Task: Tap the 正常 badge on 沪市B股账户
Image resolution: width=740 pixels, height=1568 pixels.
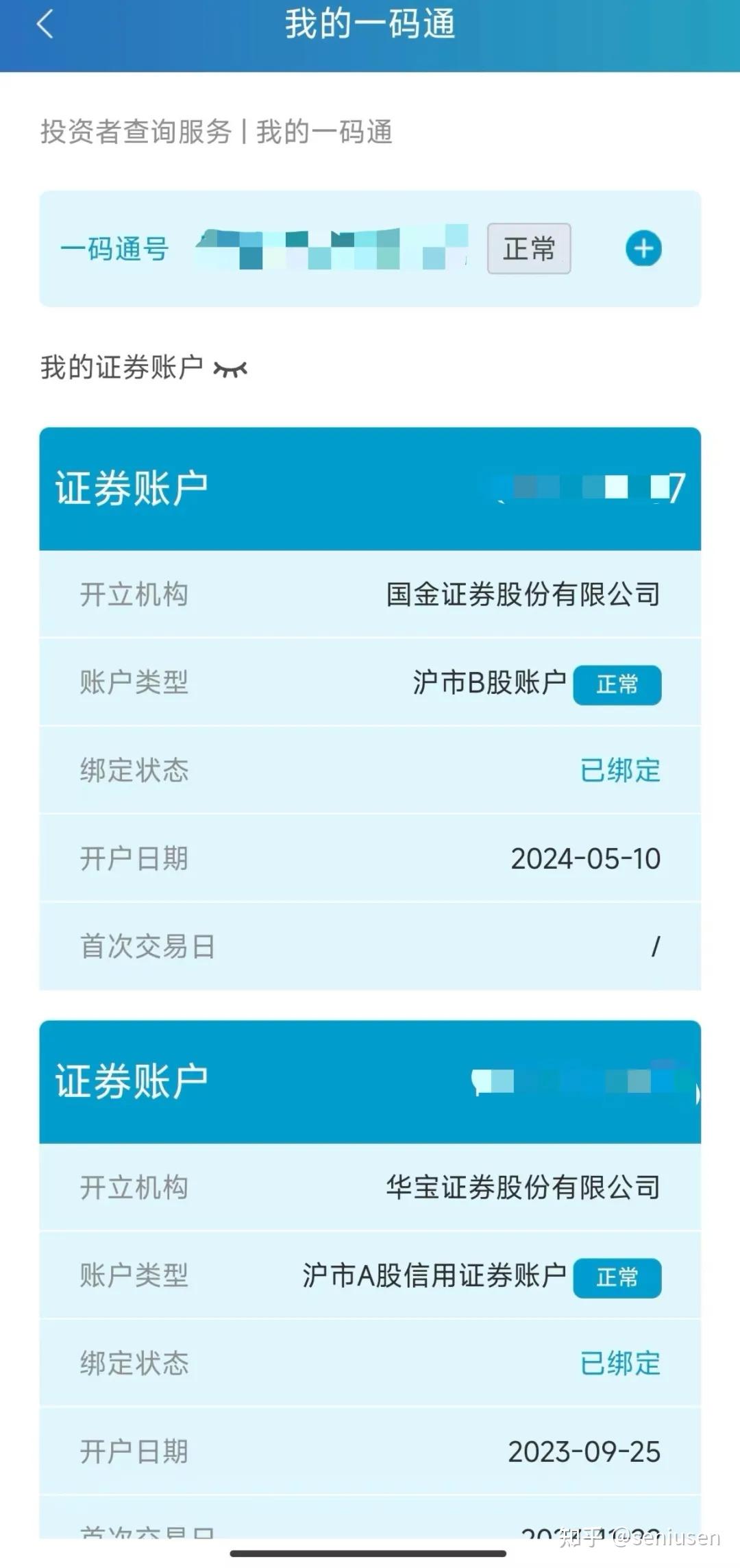Action: coord(616,684)
